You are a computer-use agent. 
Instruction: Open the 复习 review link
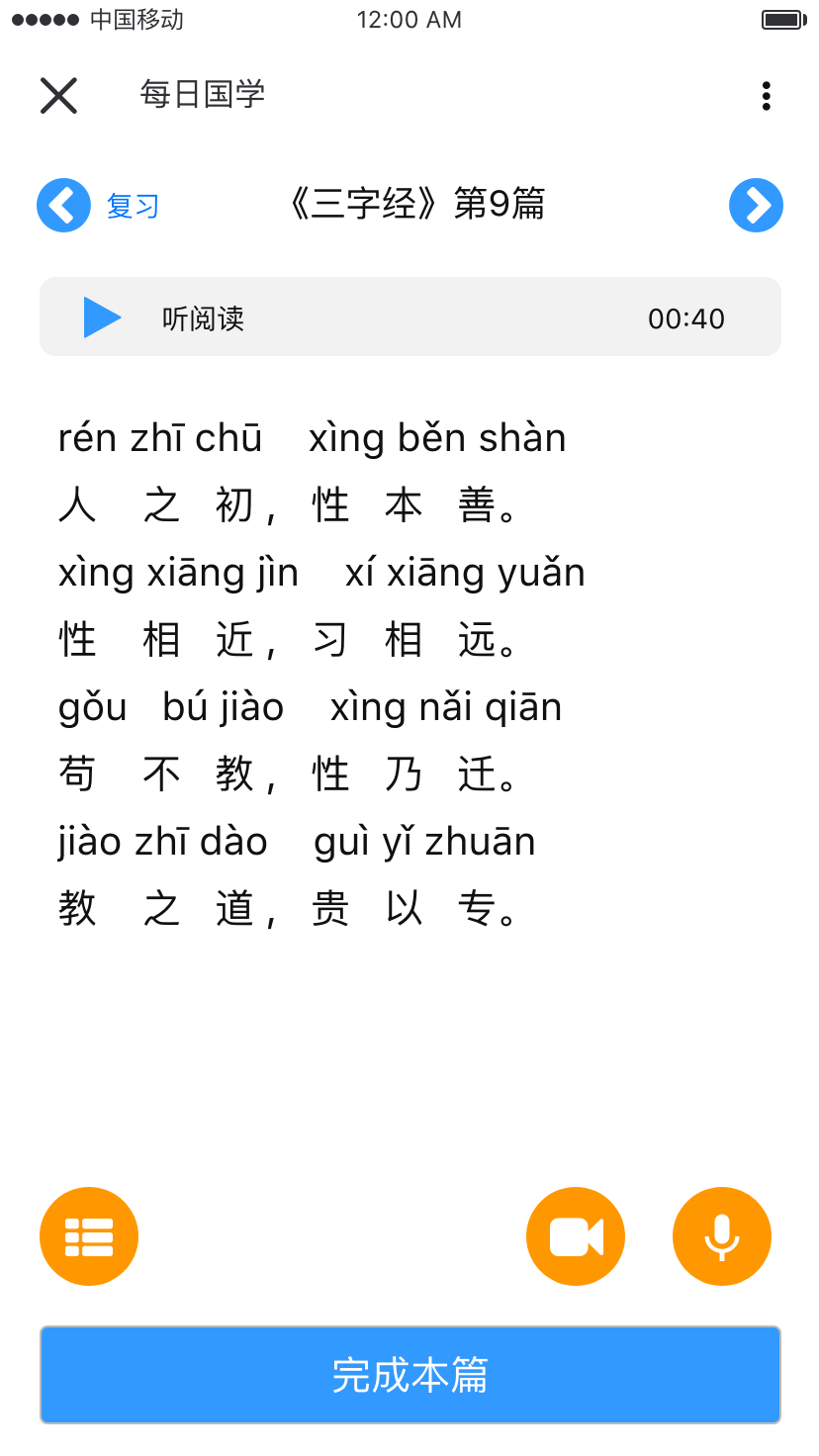coord(133,207)
